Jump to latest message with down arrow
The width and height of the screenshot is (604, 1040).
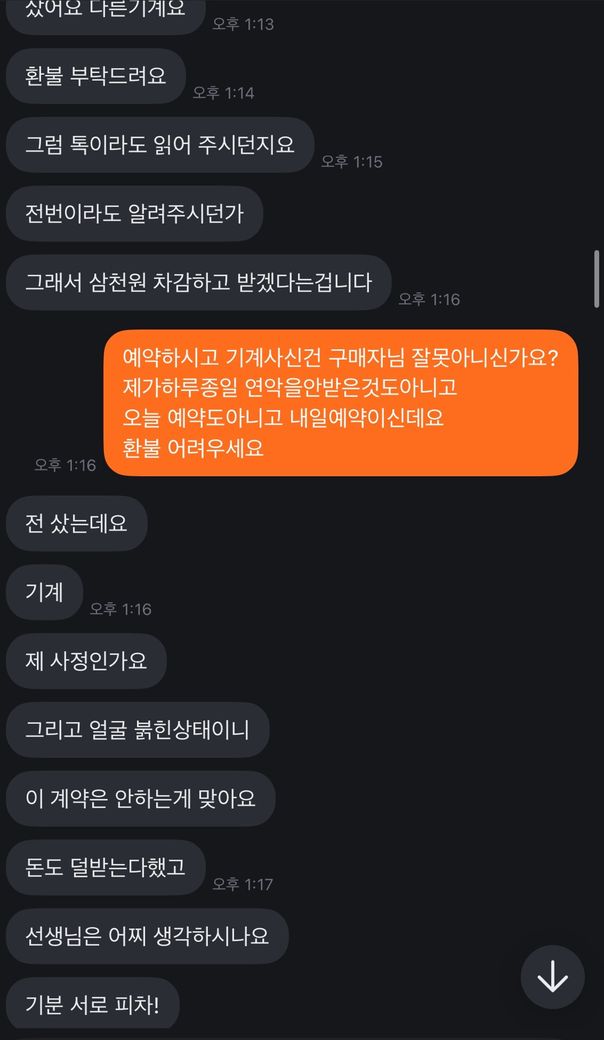[x=552, y=977]
